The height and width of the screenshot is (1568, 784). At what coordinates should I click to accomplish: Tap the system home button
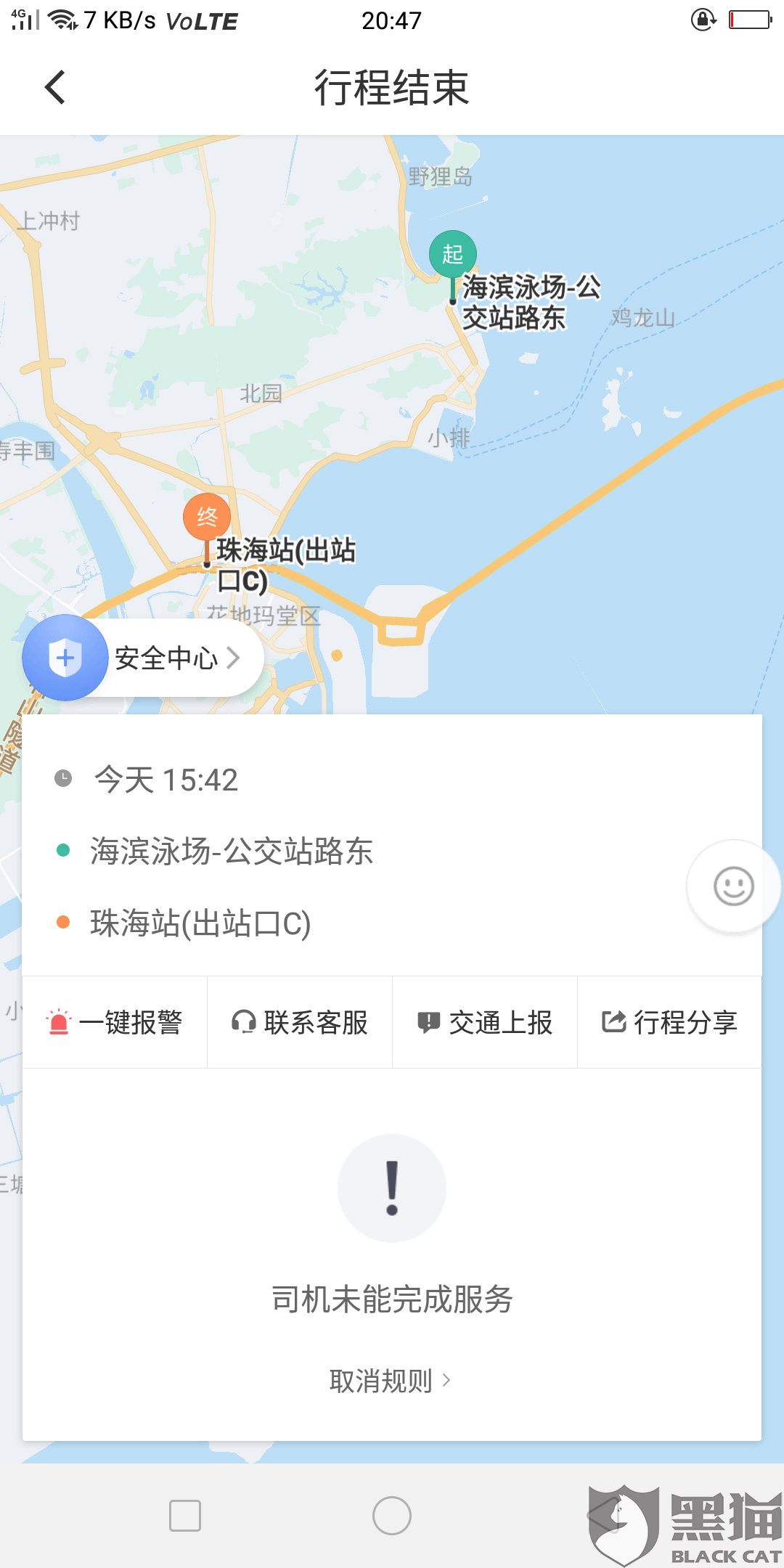pos(392,1516)
